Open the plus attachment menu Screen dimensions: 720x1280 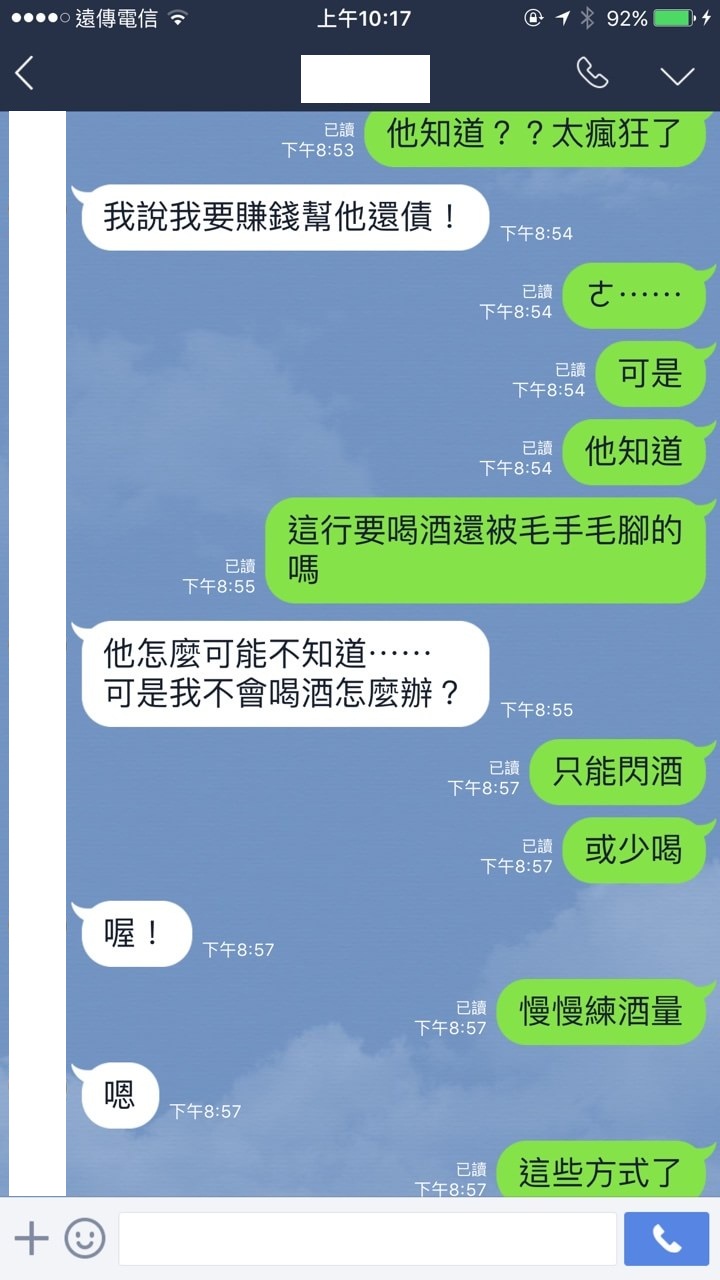31,1239
